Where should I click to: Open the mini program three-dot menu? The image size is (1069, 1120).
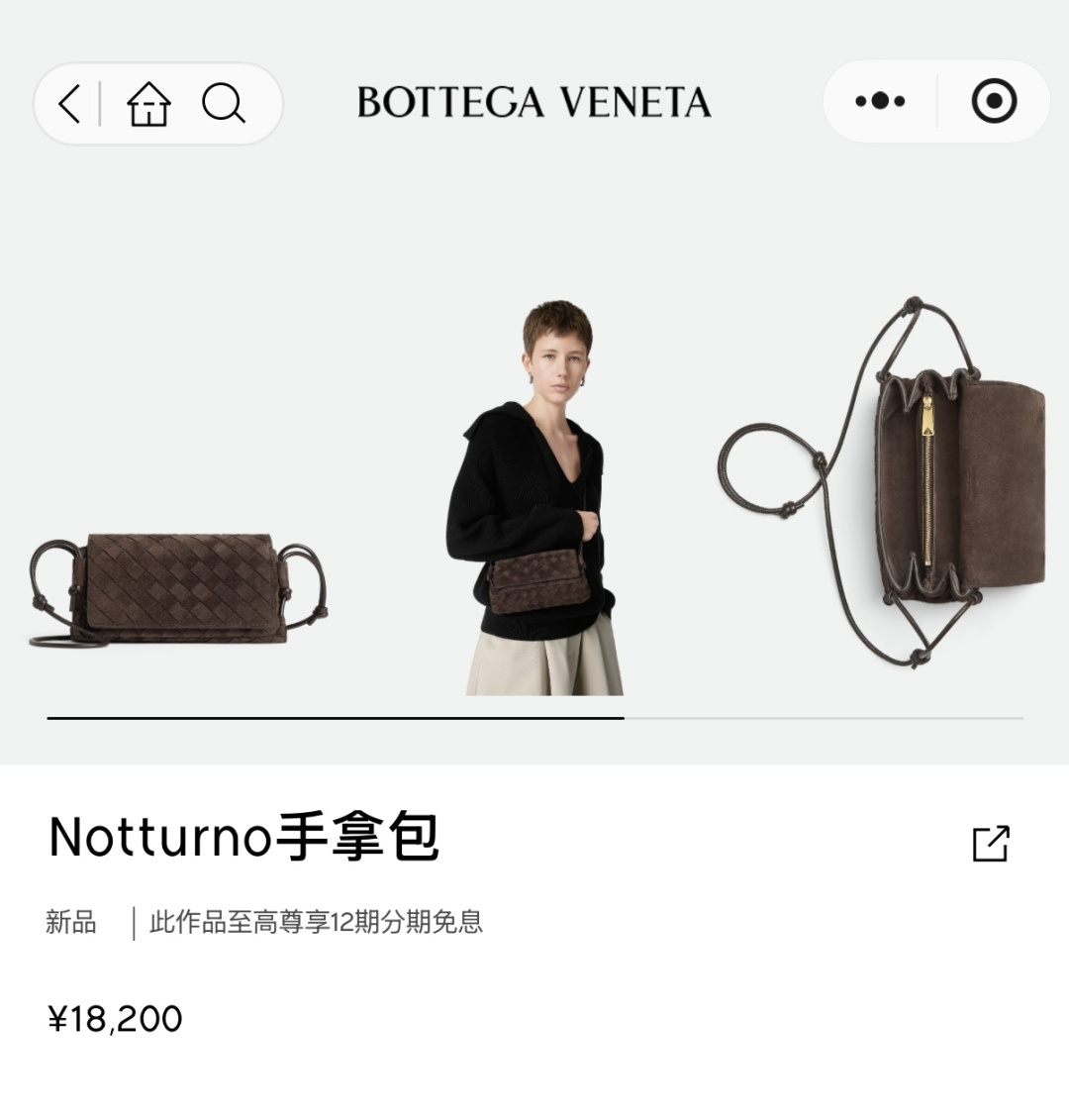click(880, 101)
